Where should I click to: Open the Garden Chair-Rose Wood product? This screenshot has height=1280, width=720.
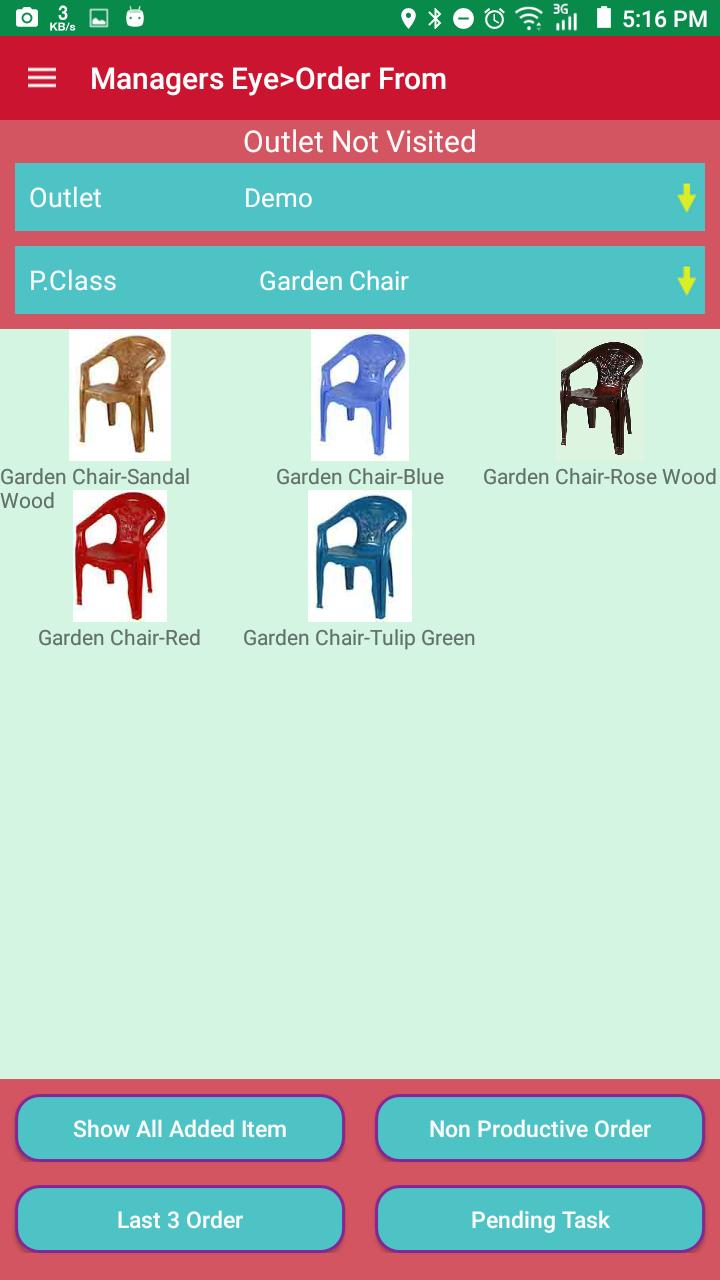click(x=600, y=396)
